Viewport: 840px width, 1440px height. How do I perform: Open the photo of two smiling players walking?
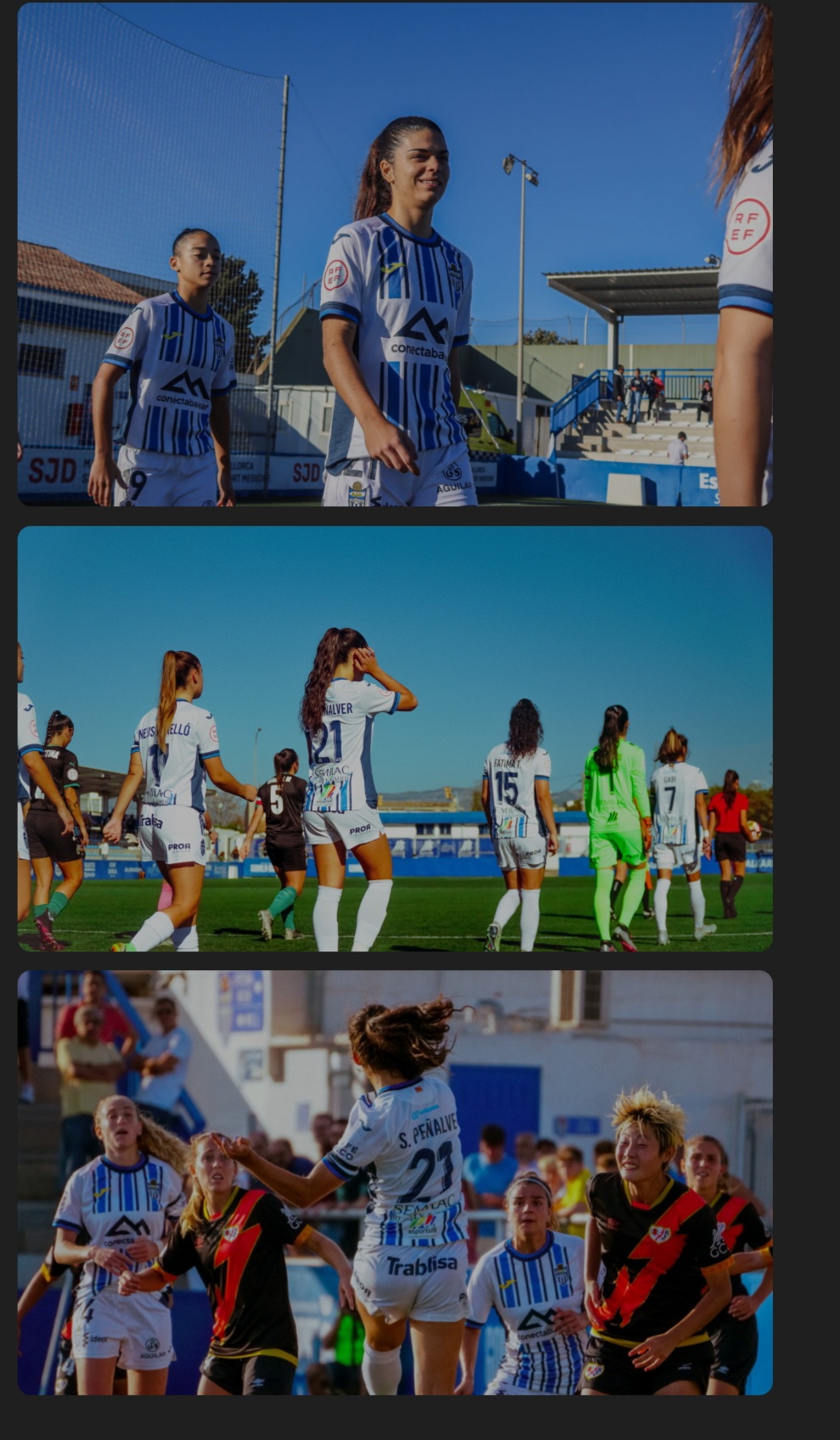(x=395, y=255)
